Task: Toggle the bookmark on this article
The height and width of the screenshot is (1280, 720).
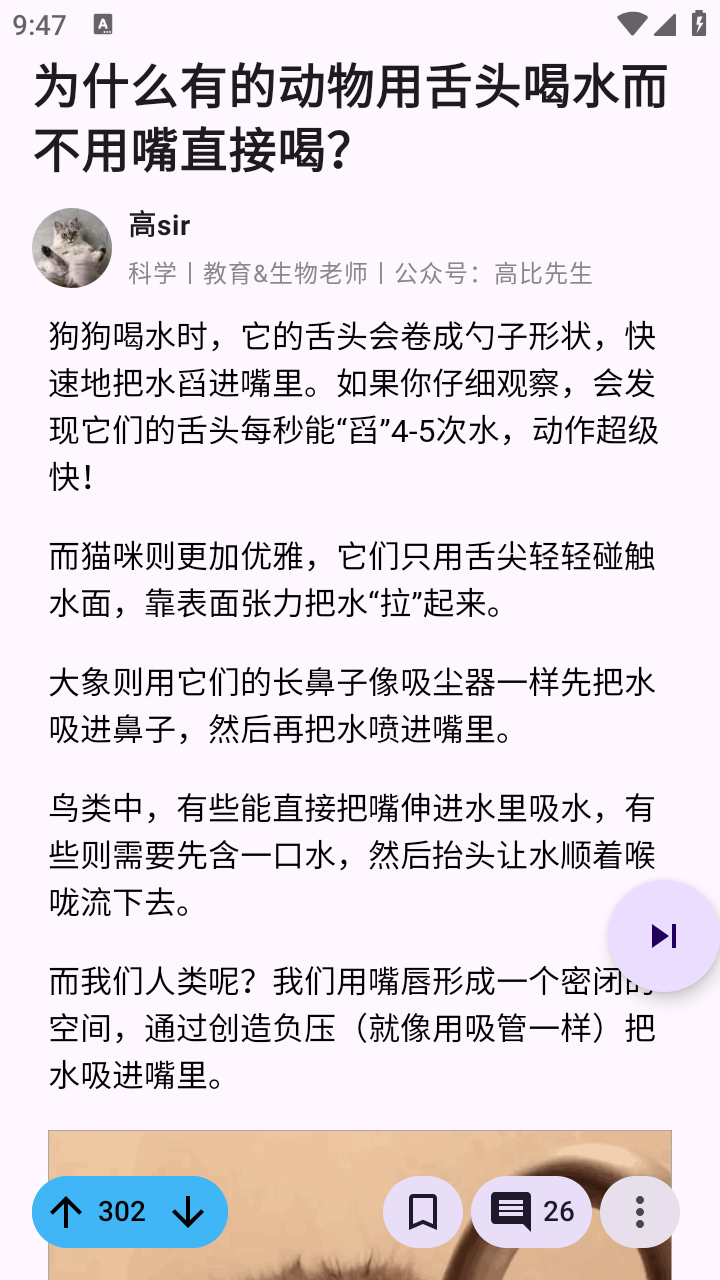Action: tap(422, 1211)
